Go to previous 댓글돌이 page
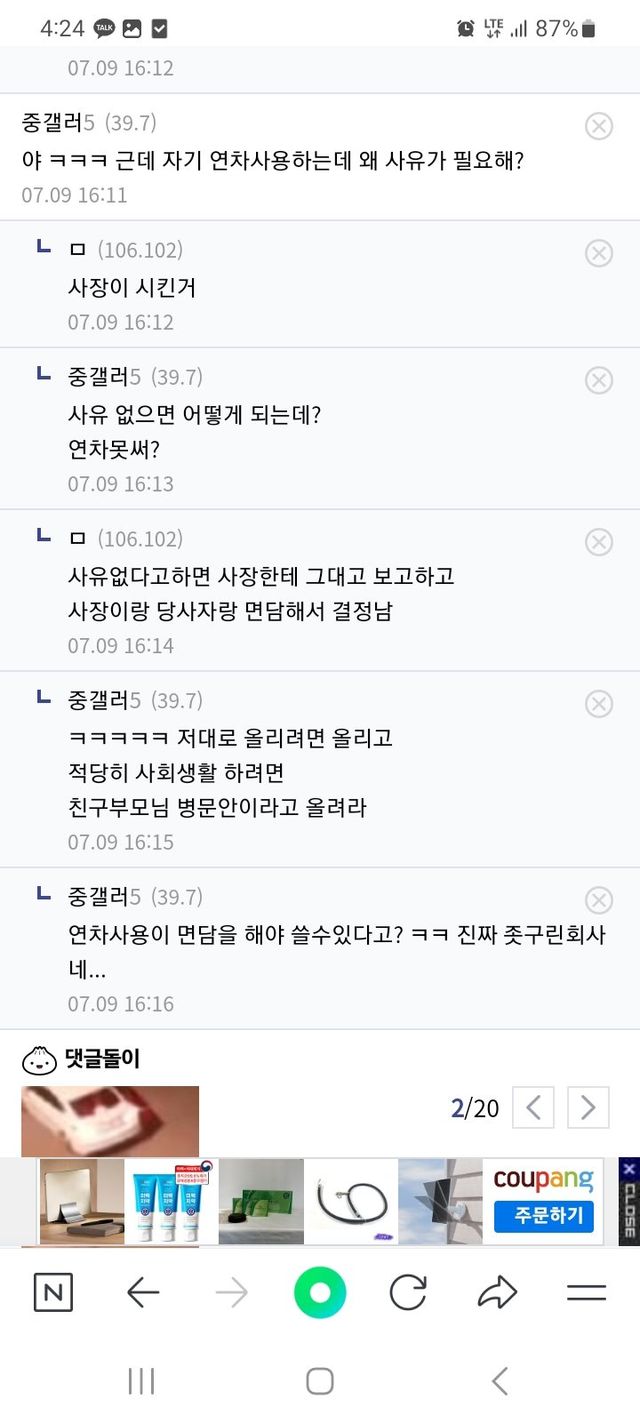The image size is (640, 1422). 533,1107
